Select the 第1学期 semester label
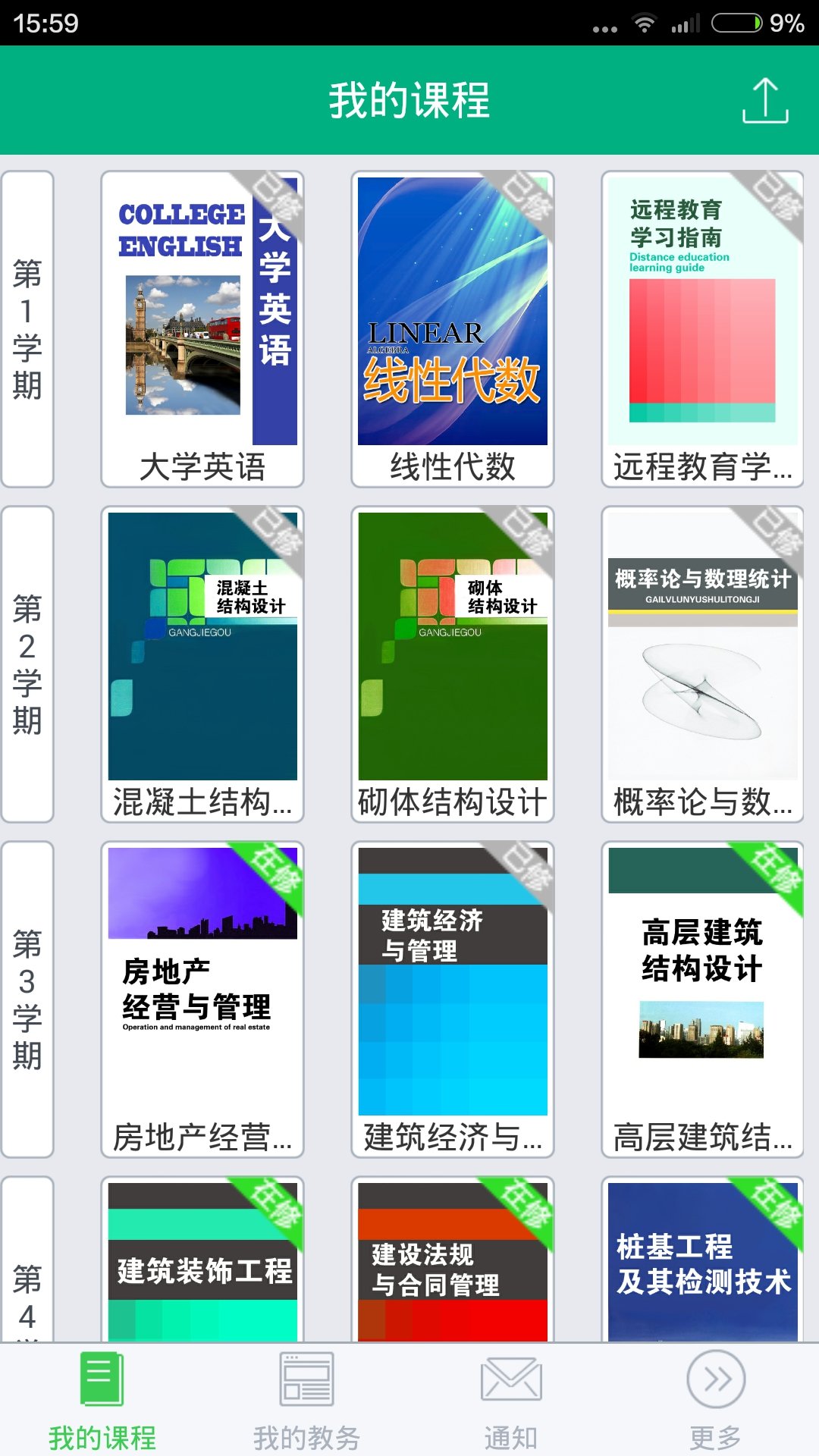 point(27,328)
